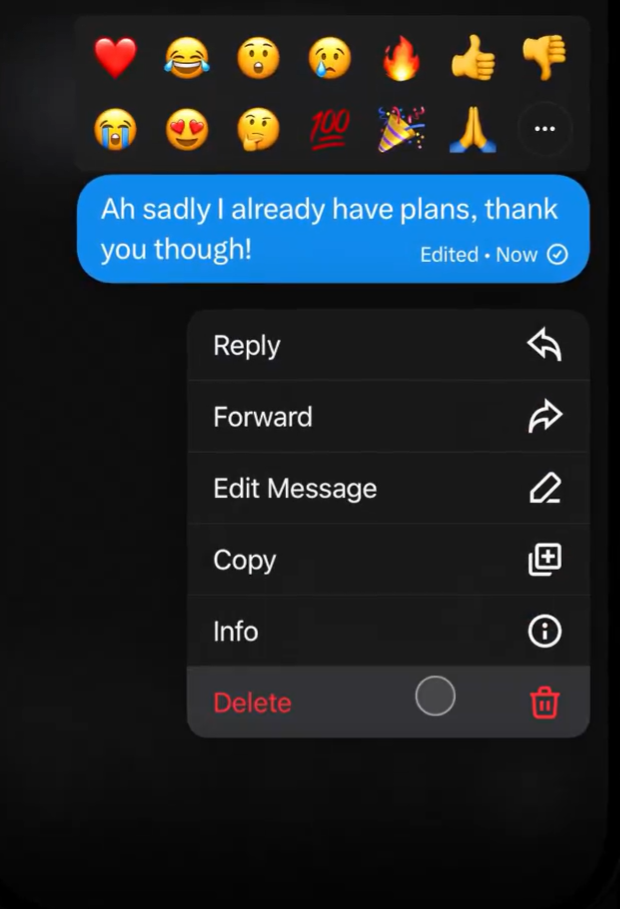Viewport: 620px width, 909px height.
Task: Choose Forward to share this message
Action: pos(388,417)
